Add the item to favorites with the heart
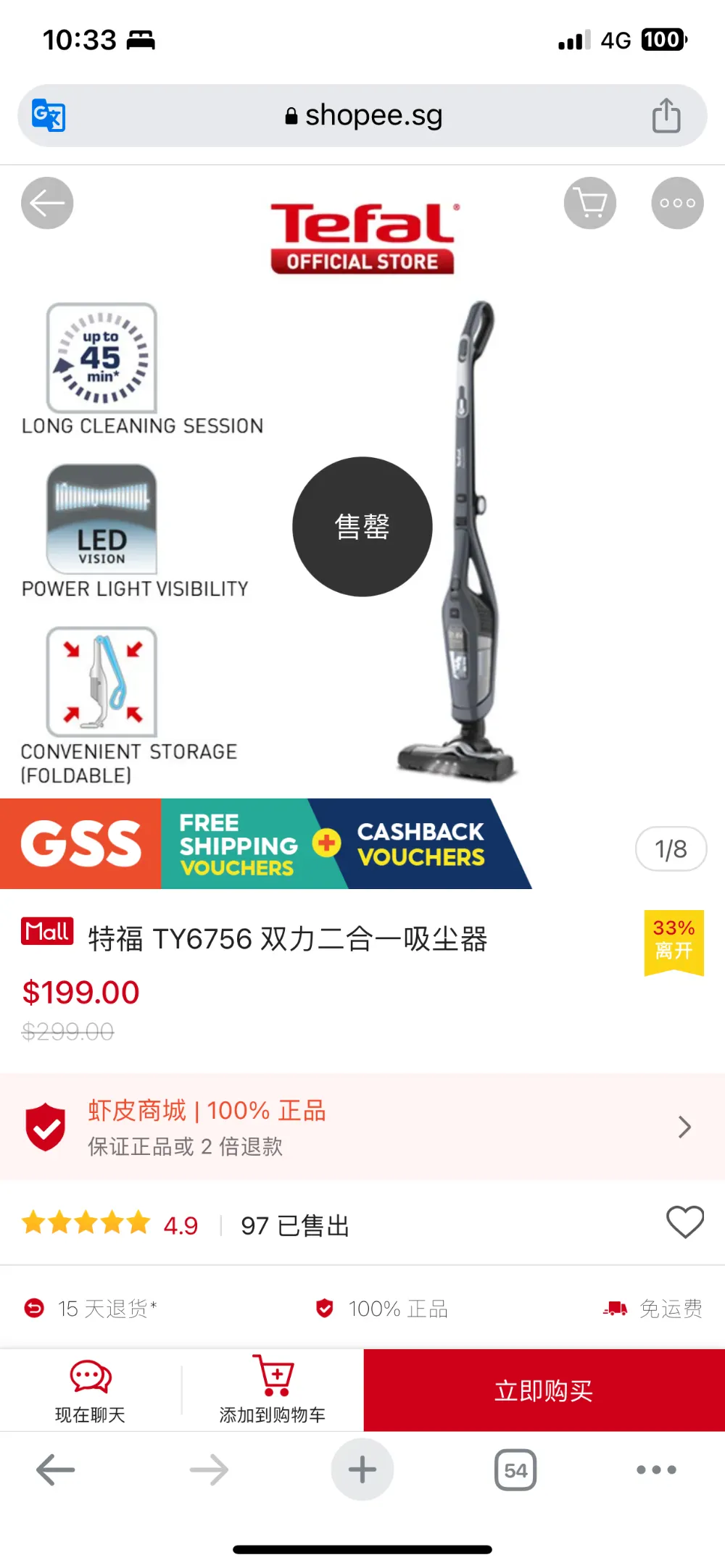The width and height of the screenshot is (725, 1568). pyautogui.click(x=685, y=1222)
